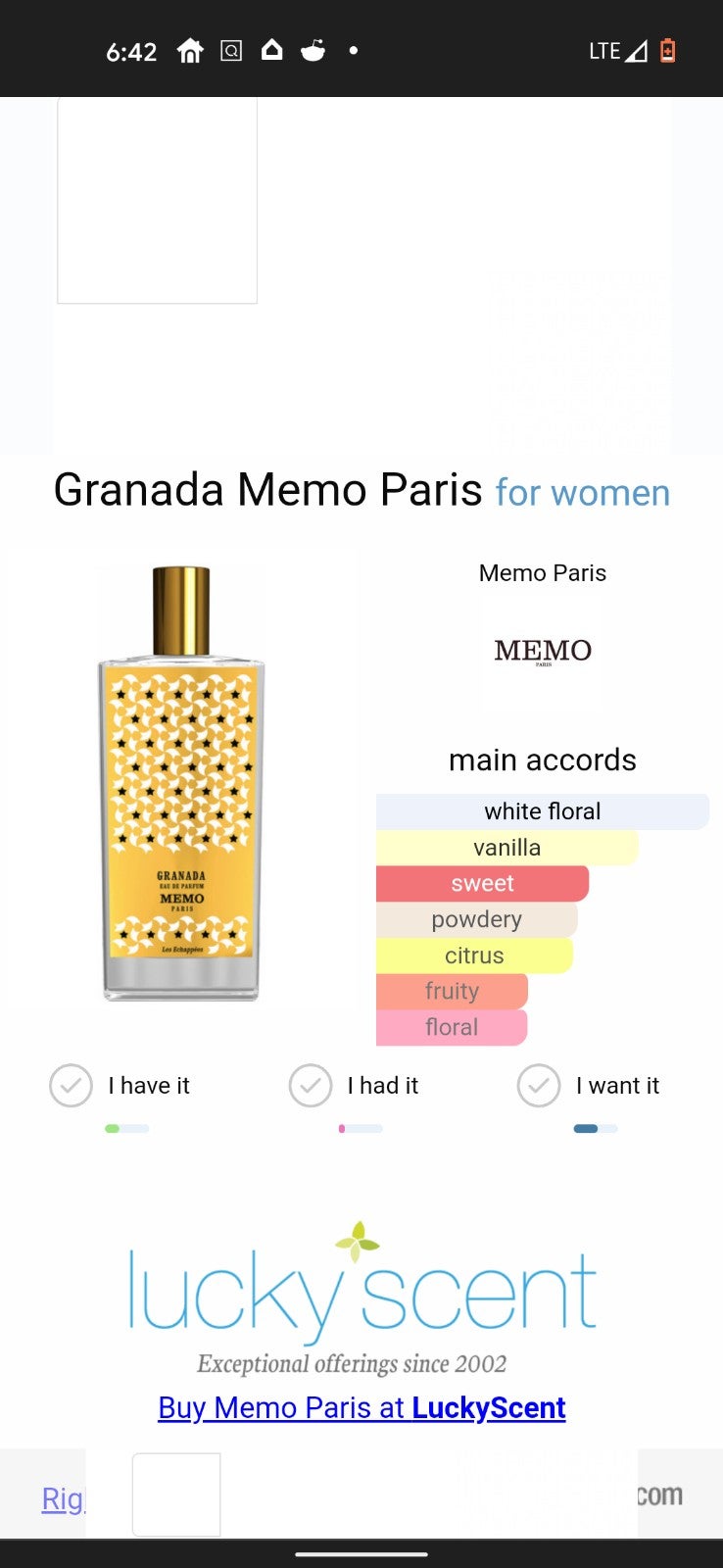Open 'Buy Memo Paris at LuckyScent' link
Viewport: 723px width, 1568px height.
(x=361, y=1407)
